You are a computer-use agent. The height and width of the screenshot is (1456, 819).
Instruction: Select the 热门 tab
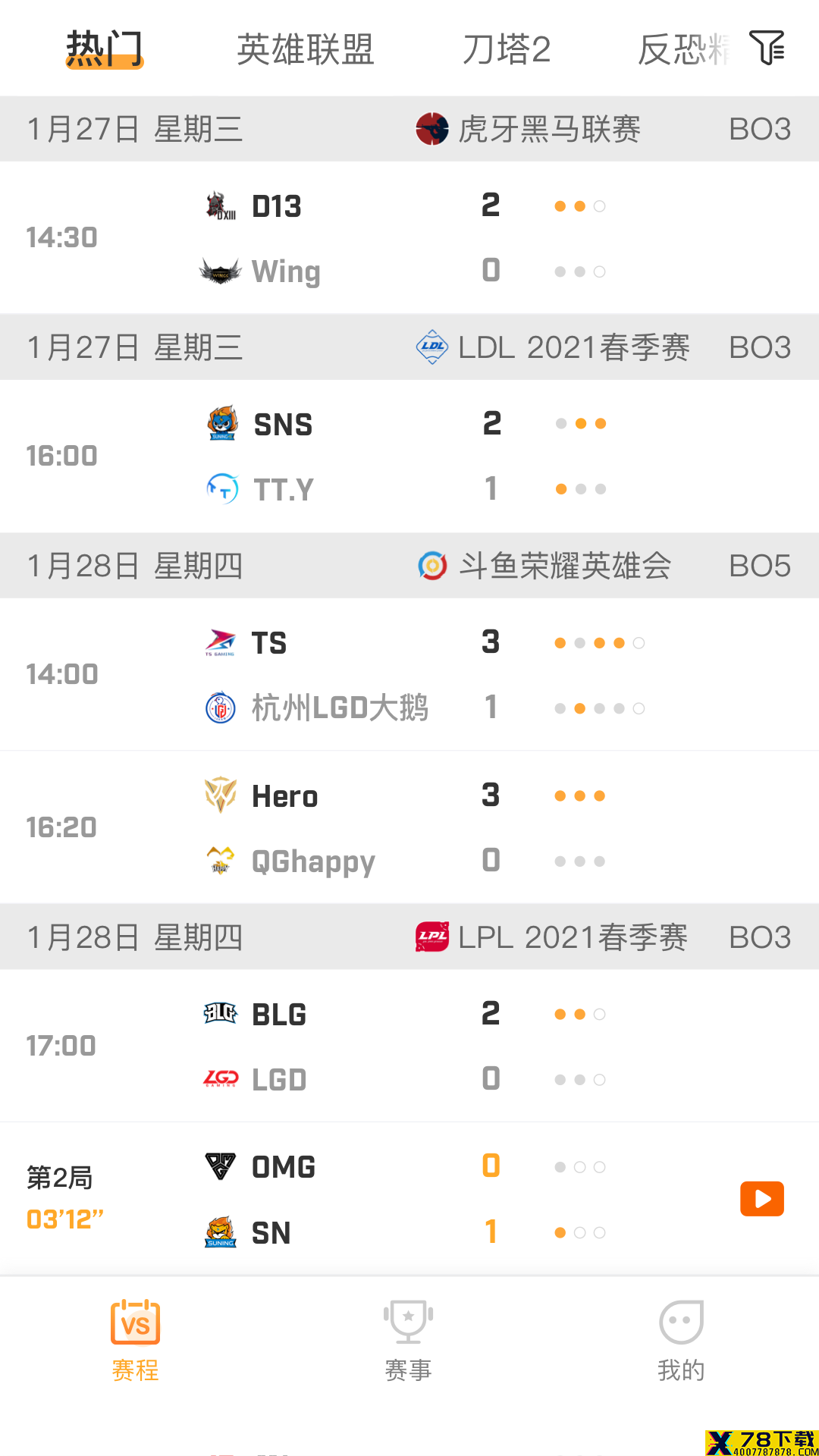coord(105,49)
